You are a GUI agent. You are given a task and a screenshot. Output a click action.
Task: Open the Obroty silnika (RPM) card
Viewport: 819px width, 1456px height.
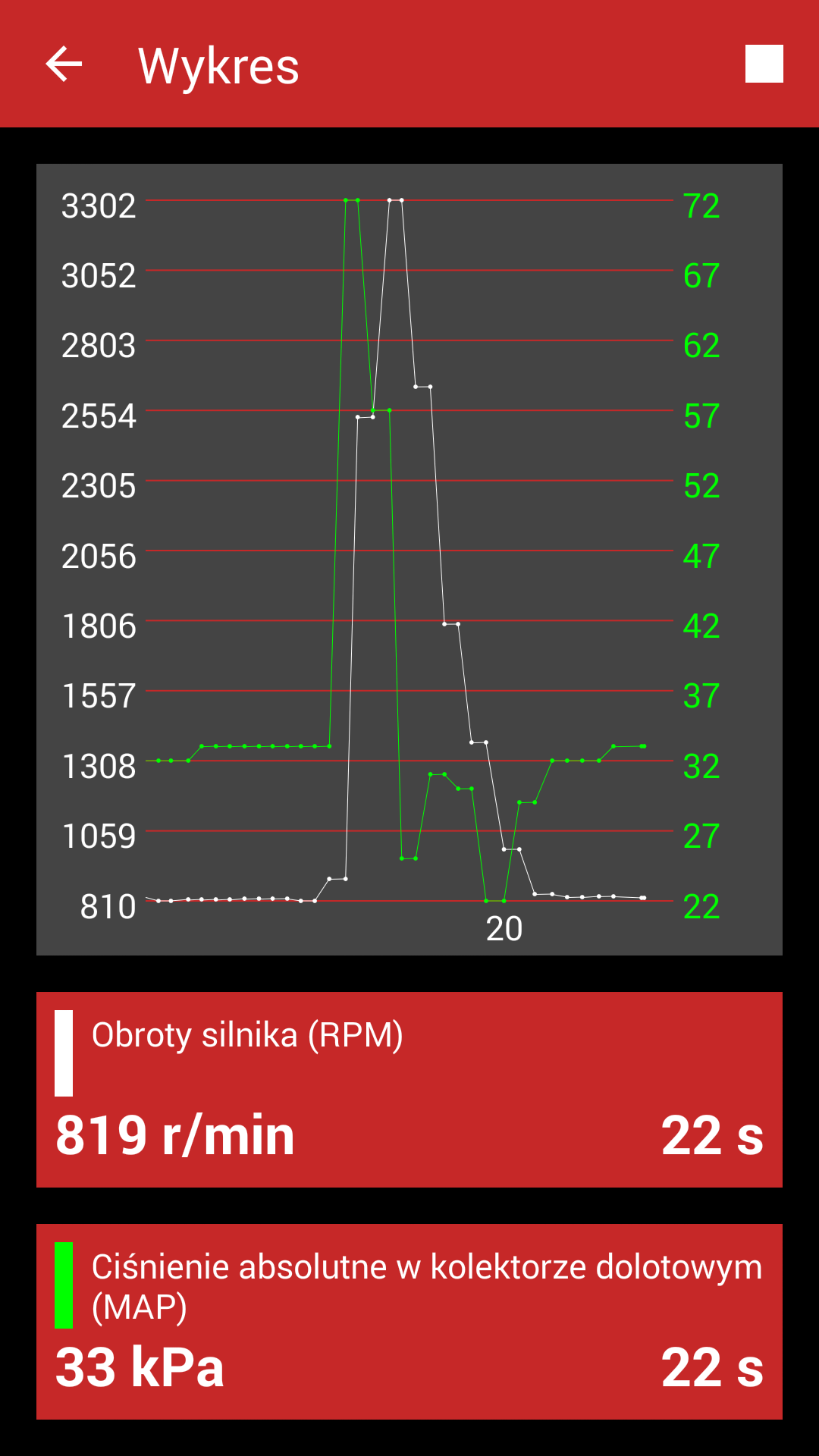tap(409, 1090)
